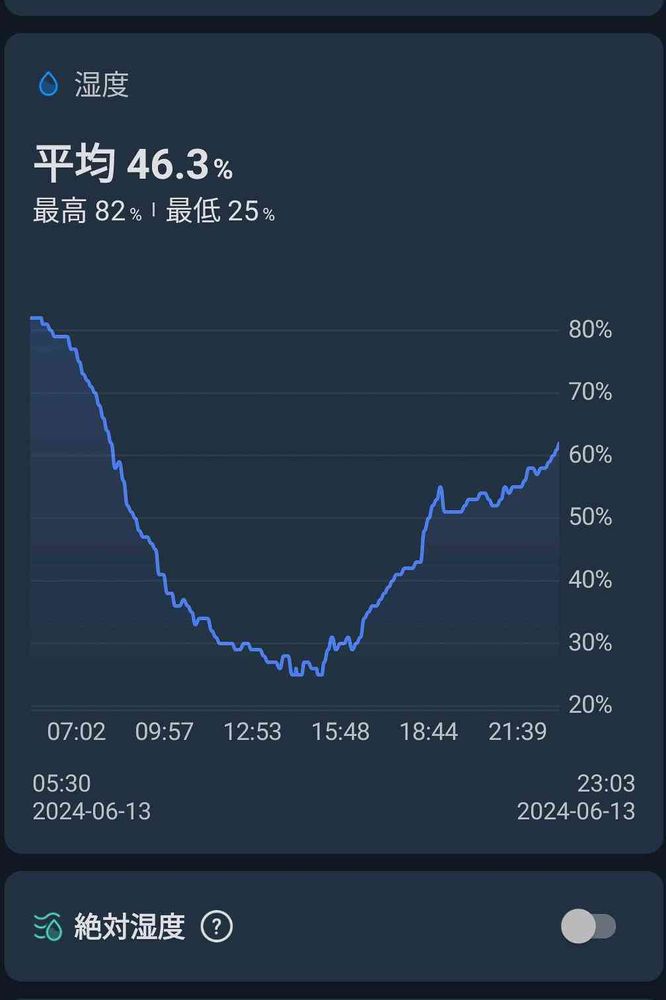The height and width of the screenshot is (1000, 666).
Task: Enable the 絶対湿度 toggle
Action: pos(588,926)
